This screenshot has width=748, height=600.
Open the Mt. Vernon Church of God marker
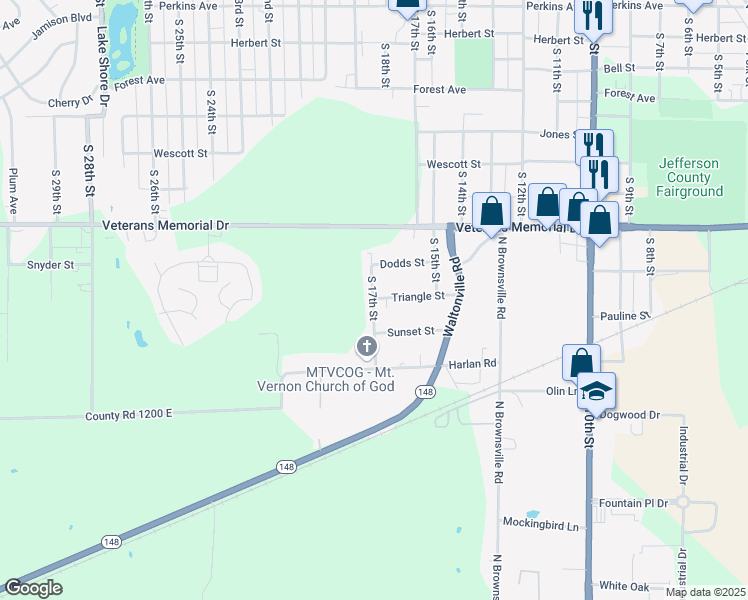[x=367, y=346]
